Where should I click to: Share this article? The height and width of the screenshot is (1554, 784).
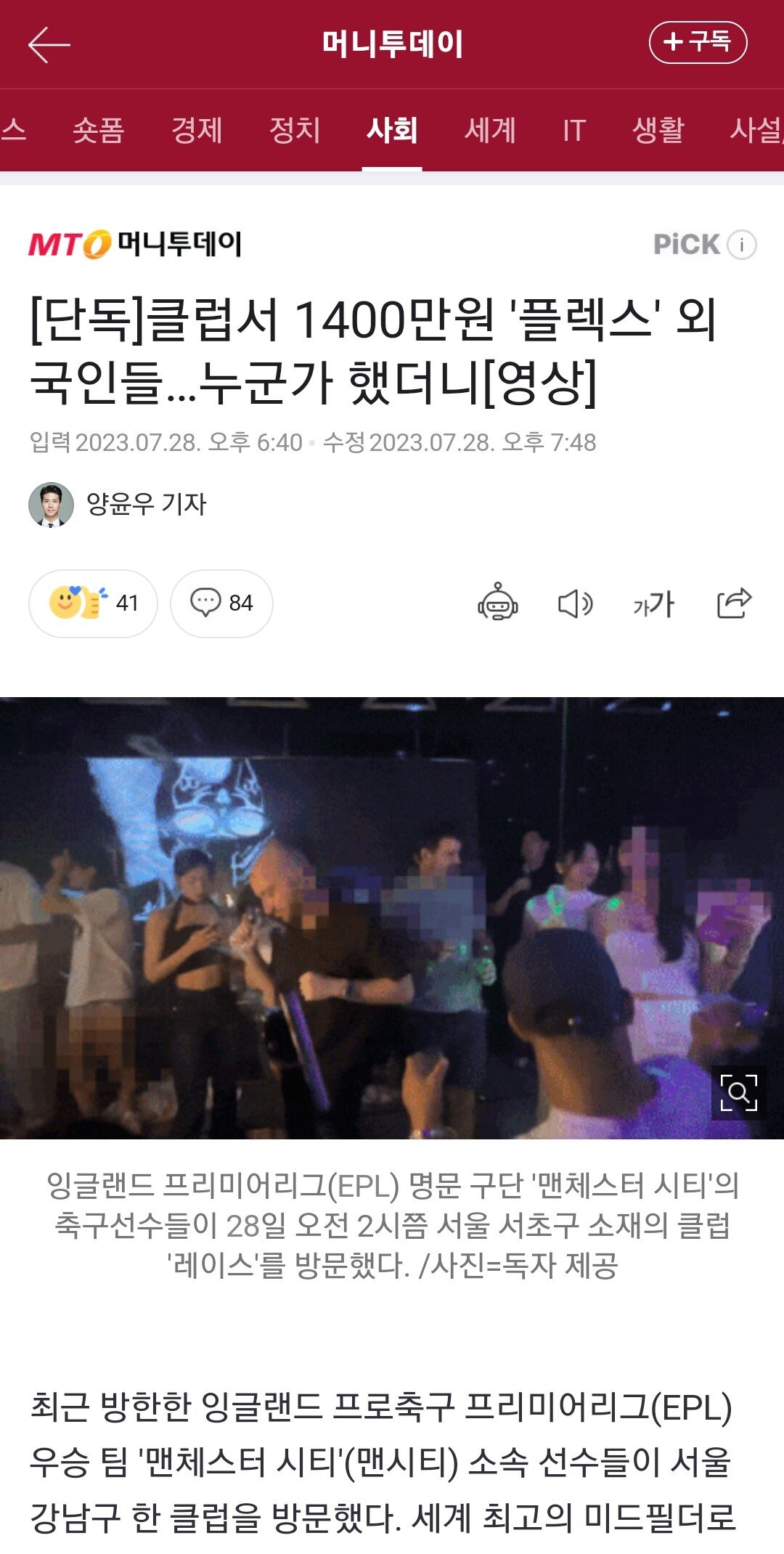click(734, 603)
